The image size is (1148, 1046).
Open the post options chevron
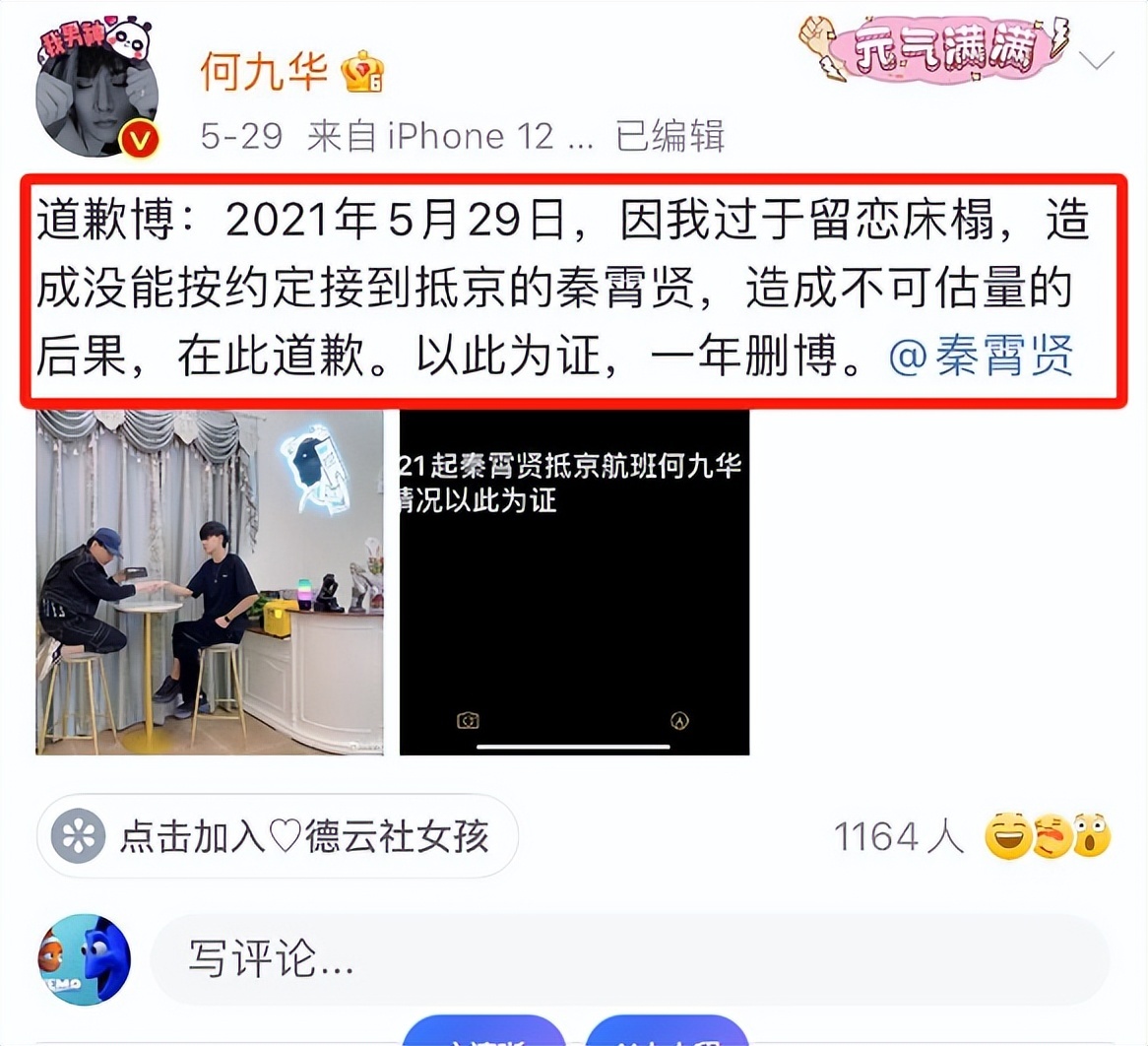[1096, 61]
